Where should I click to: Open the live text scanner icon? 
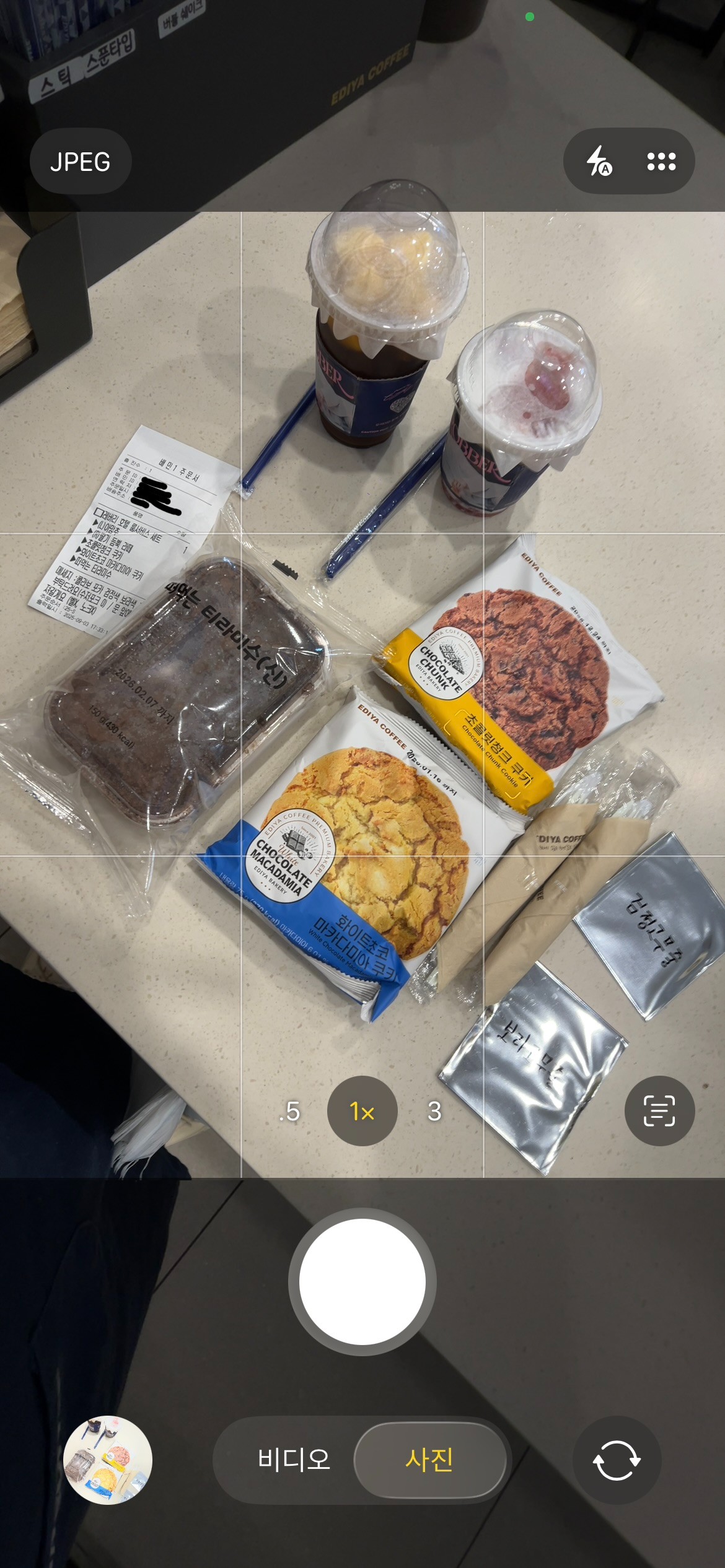[x=659, y=1111]
